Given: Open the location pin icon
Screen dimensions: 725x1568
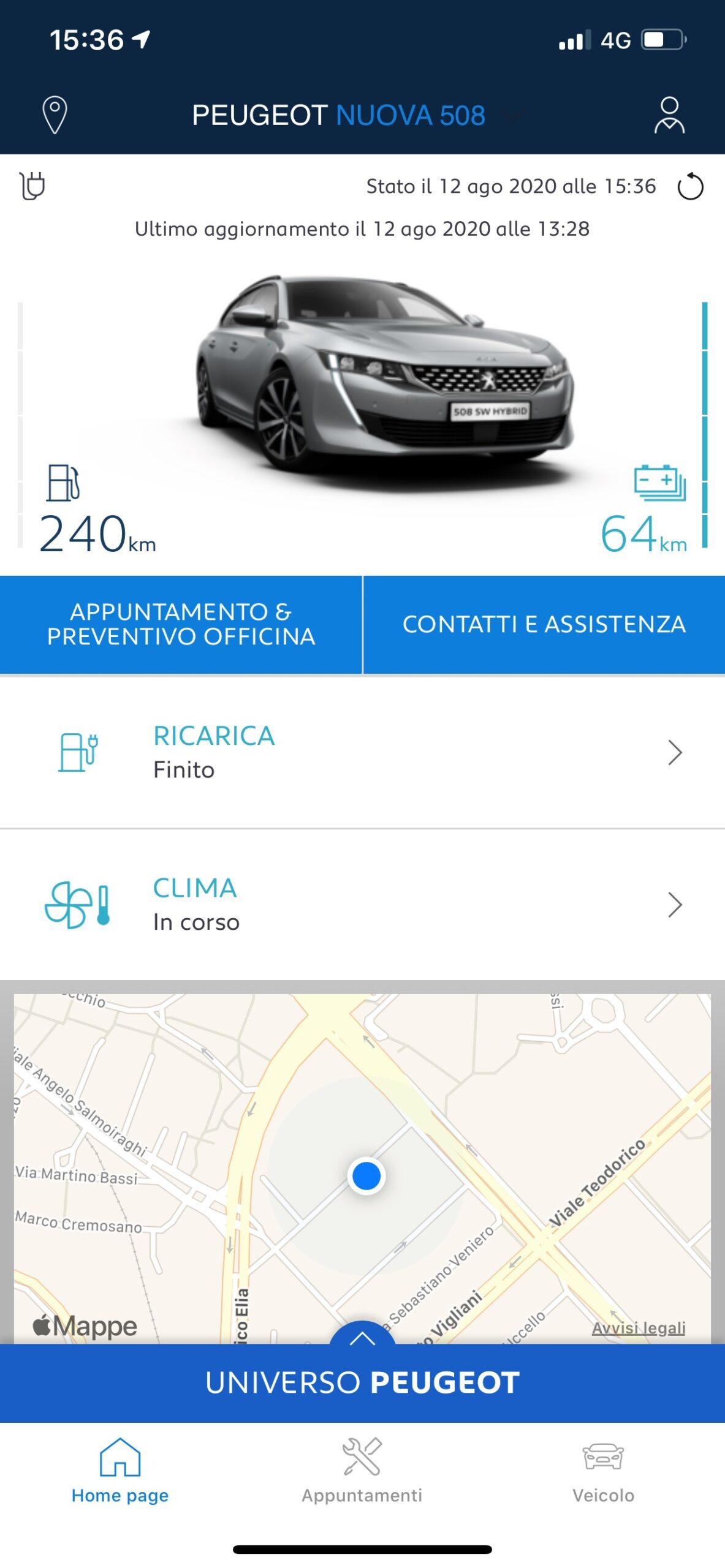Looking at the screenshot, I should click(x=55, y=115).
